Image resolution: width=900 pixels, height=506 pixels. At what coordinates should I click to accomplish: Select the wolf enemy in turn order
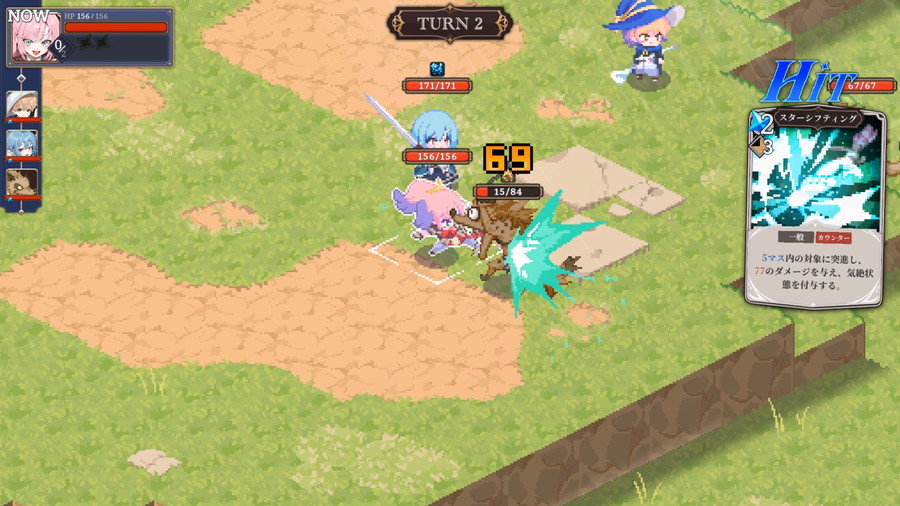pos(21,182)
